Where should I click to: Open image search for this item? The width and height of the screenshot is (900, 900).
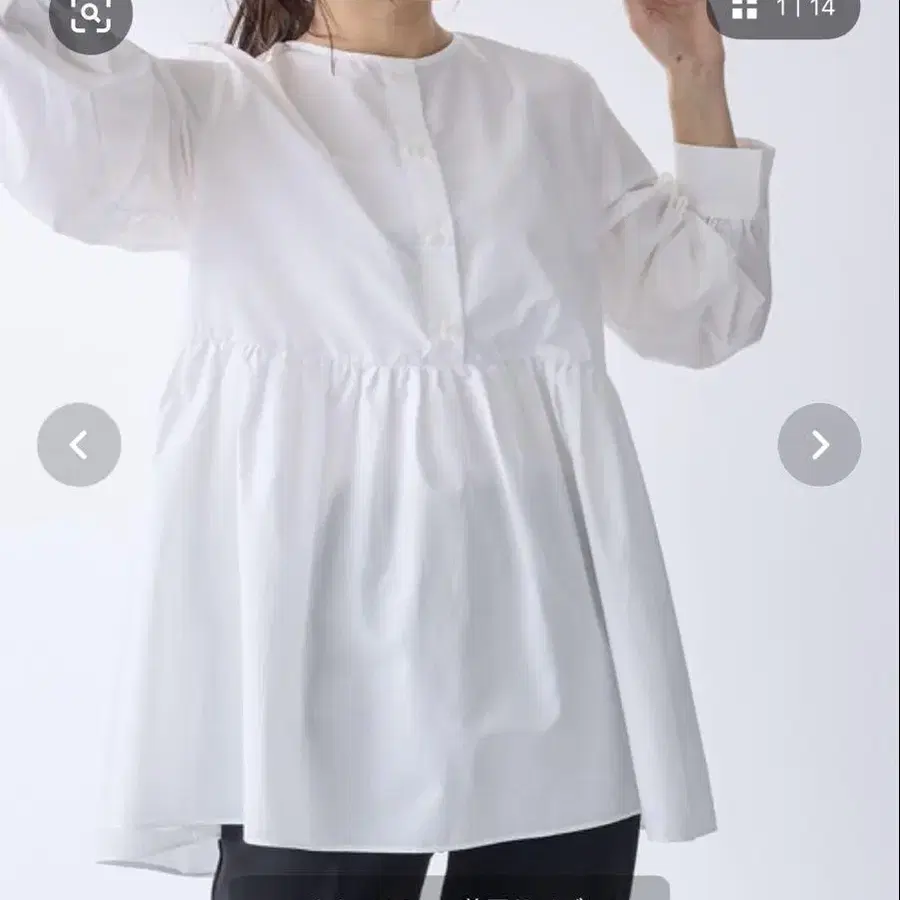click(x=91, y=15)
